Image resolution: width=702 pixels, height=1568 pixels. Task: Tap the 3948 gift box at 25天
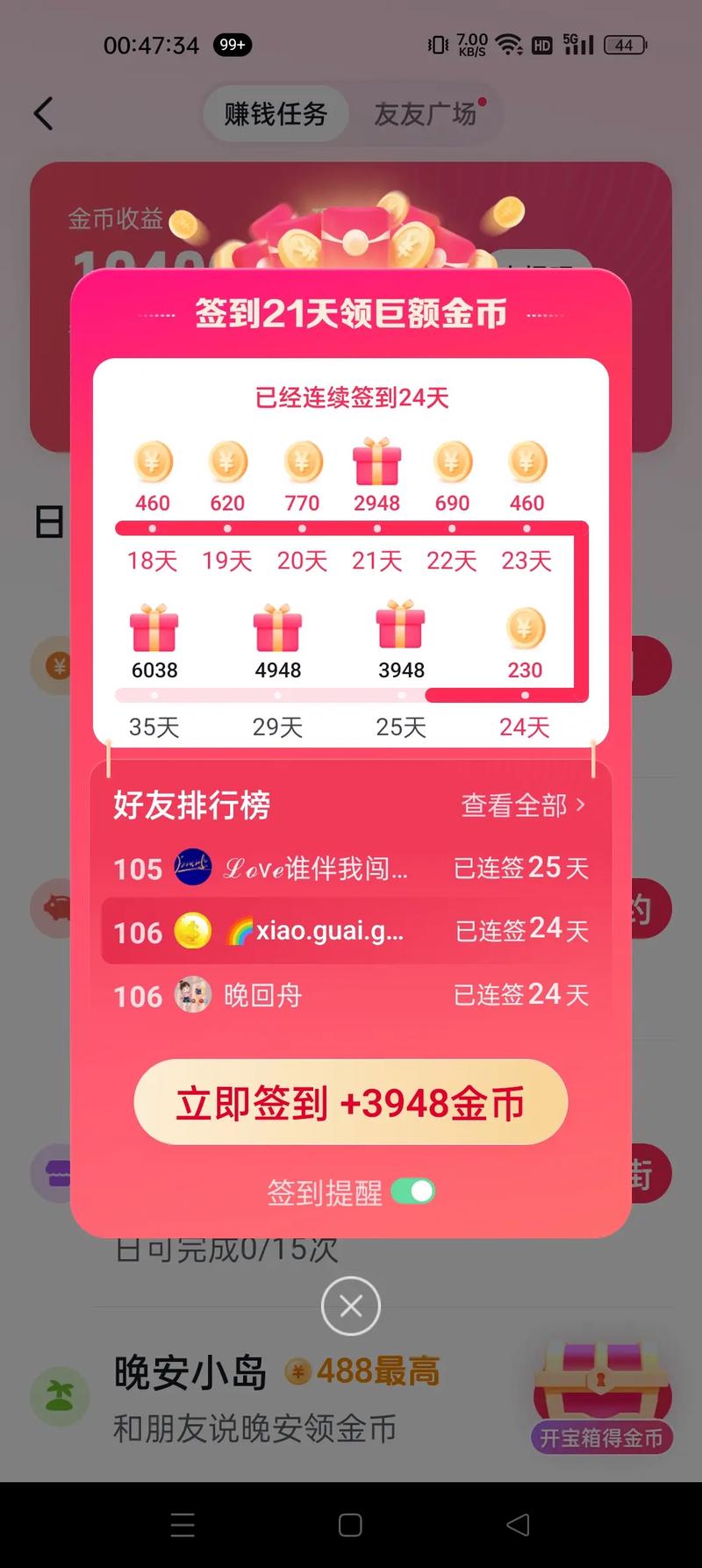point(401,627)
